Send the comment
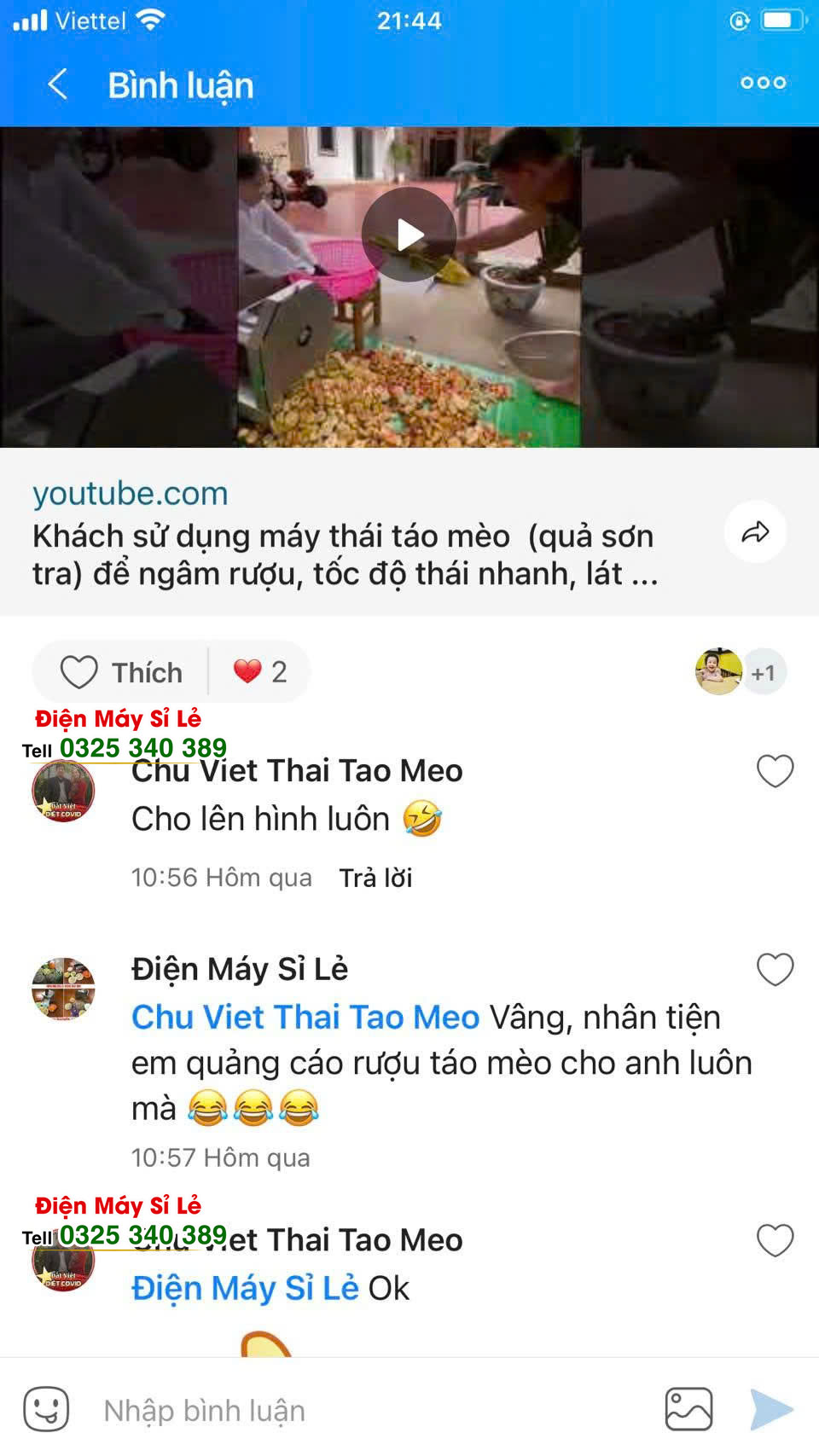Screen dimensions: 819x1456 772,1409
